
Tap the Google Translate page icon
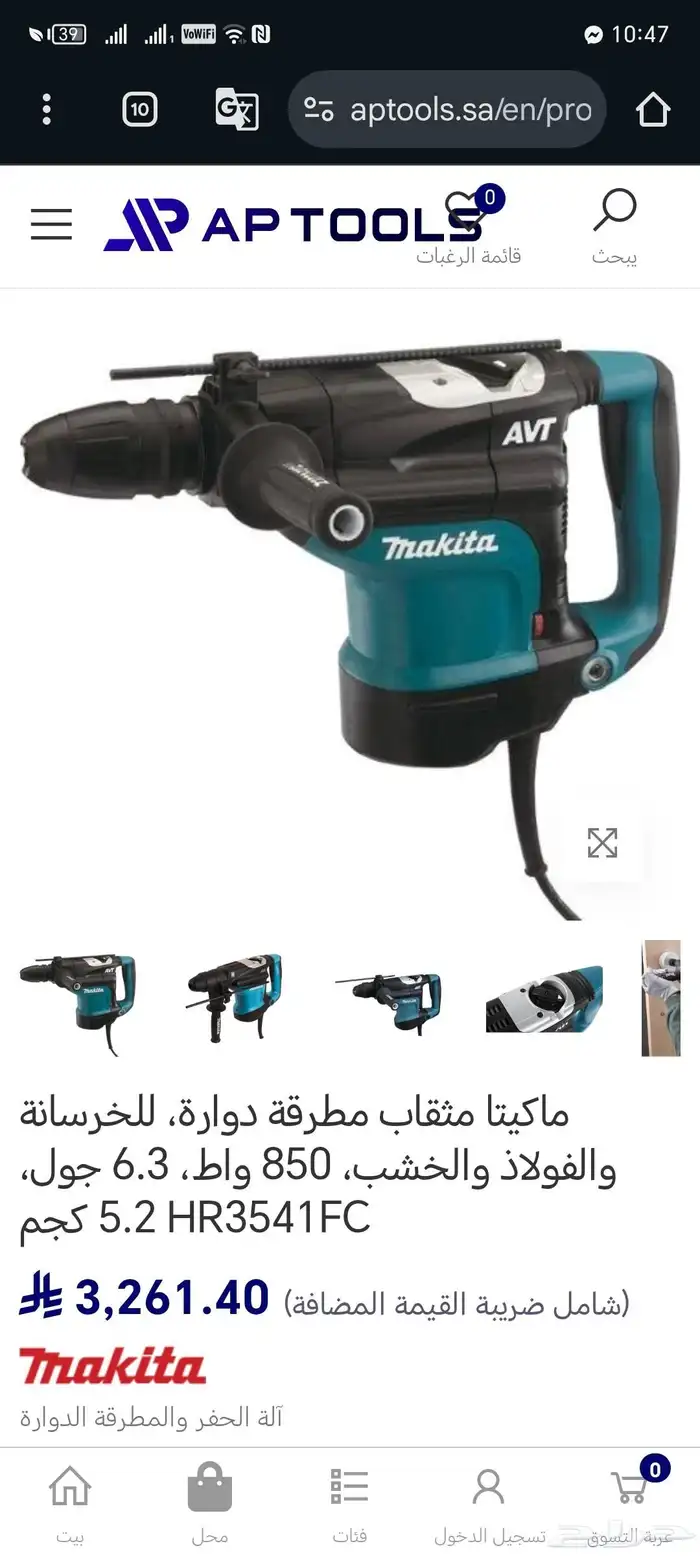tap(237, 109)
